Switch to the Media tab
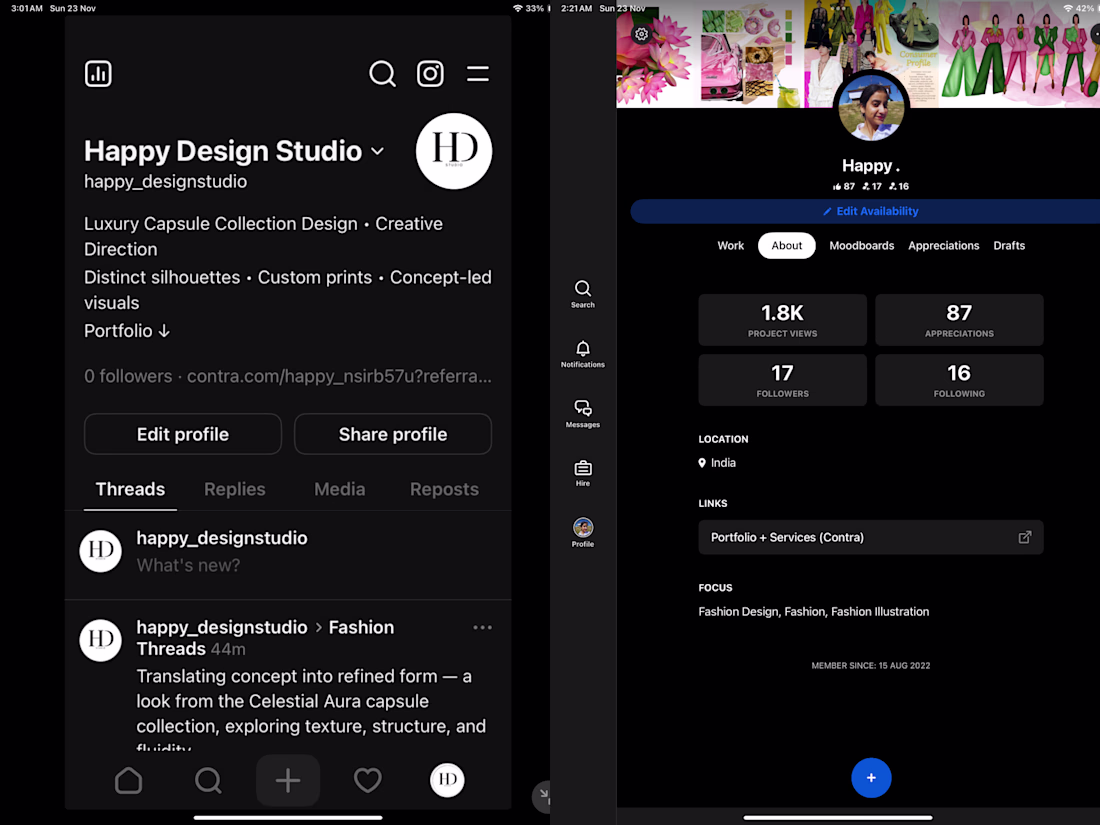The image size is (1100, 825). [339, 489]
